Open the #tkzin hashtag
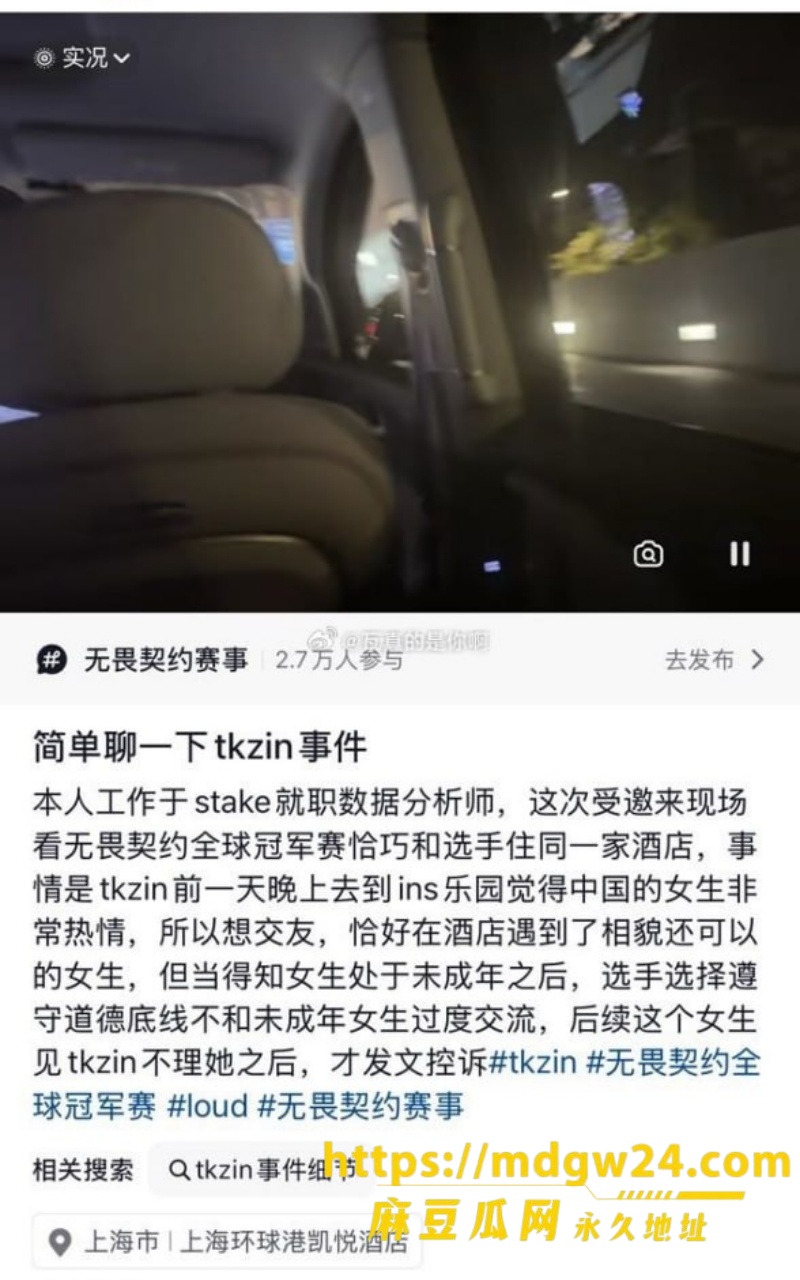The height and width of the screenshot is (1280, 800). point(533,1060)
